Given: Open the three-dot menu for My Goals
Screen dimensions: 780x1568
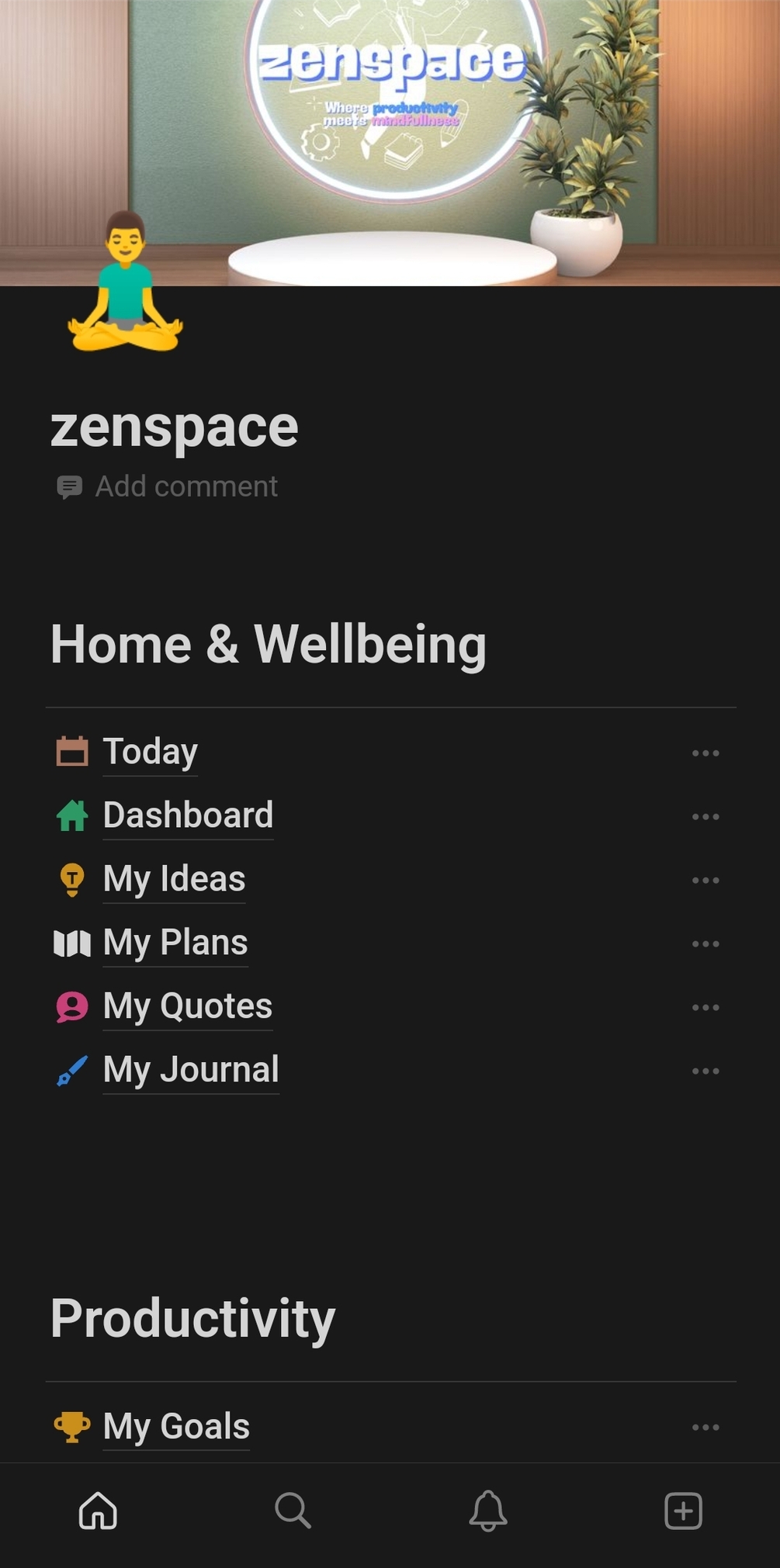Looking at the screenshot, I should point(705,1427).
